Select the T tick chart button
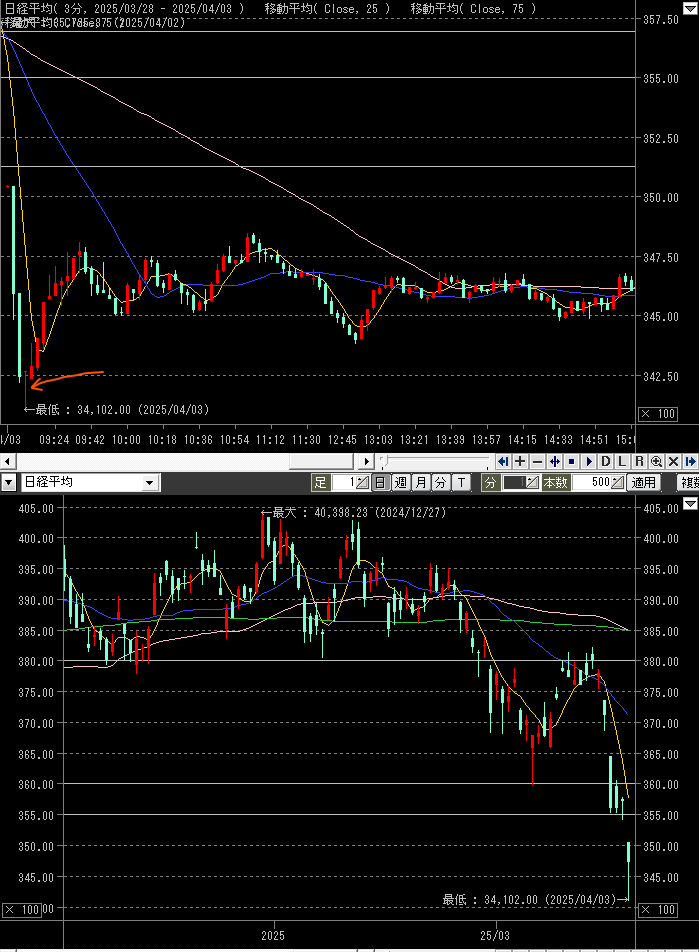The height and width of the screenshot is (952, 699). [x=462, y=483]
